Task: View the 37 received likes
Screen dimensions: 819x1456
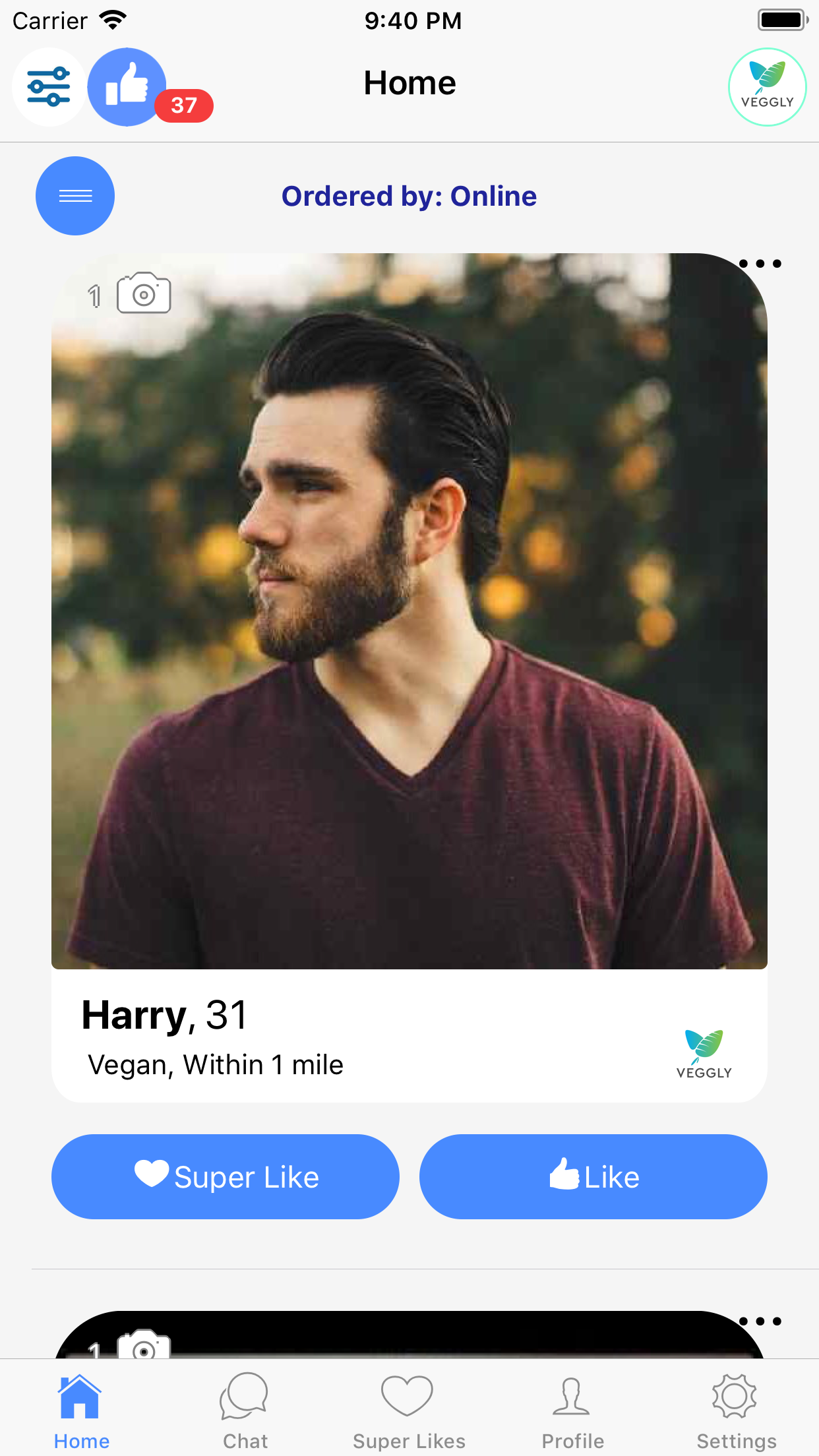Action: (x=127, y=87)
